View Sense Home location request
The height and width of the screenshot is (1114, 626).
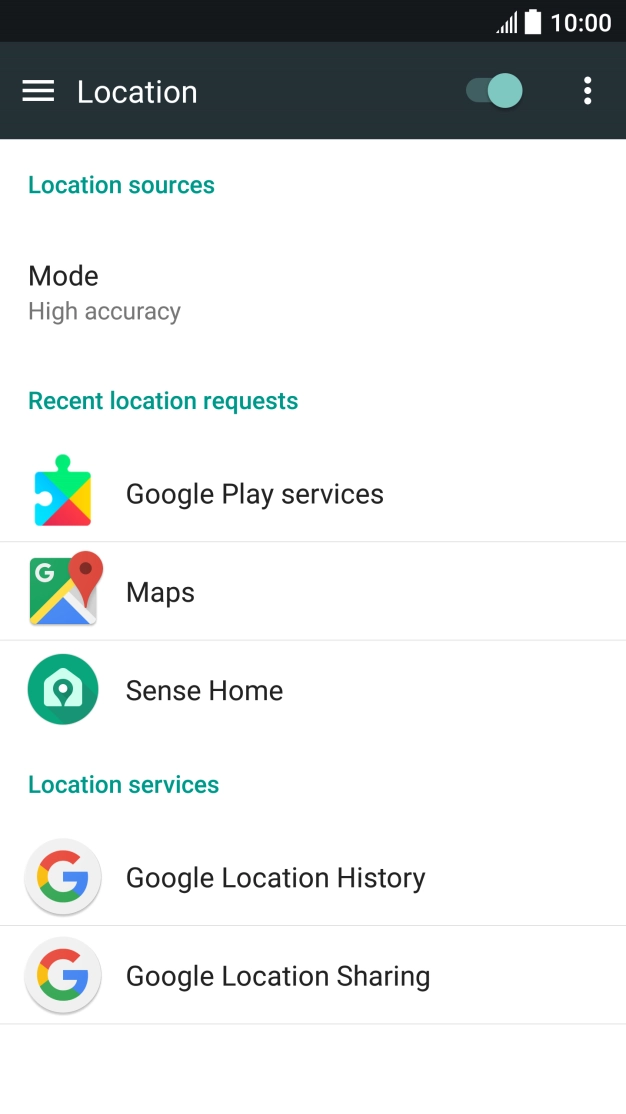tap(204, 690)
